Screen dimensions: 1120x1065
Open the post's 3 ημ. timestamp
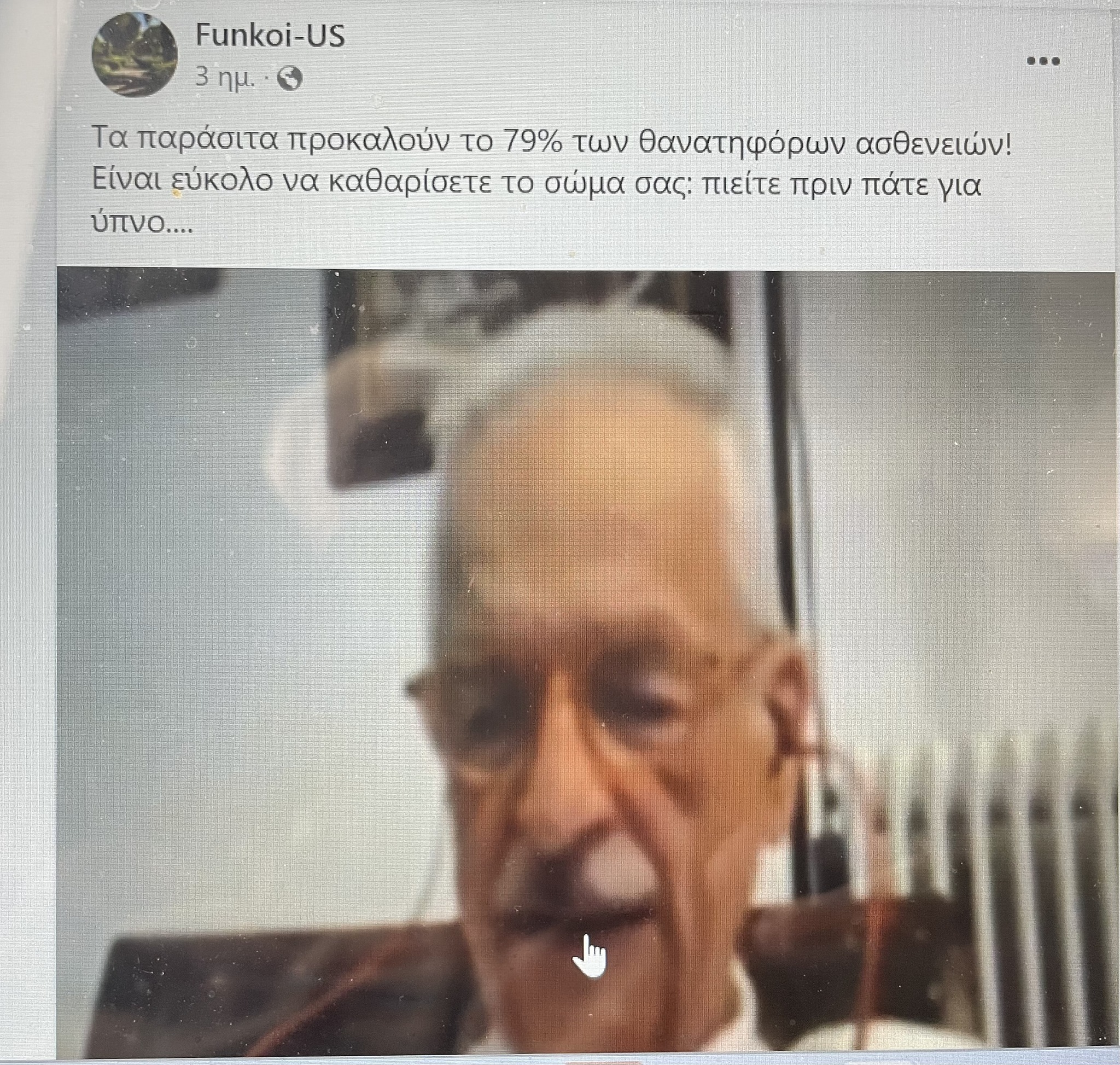tap(224, 78)
